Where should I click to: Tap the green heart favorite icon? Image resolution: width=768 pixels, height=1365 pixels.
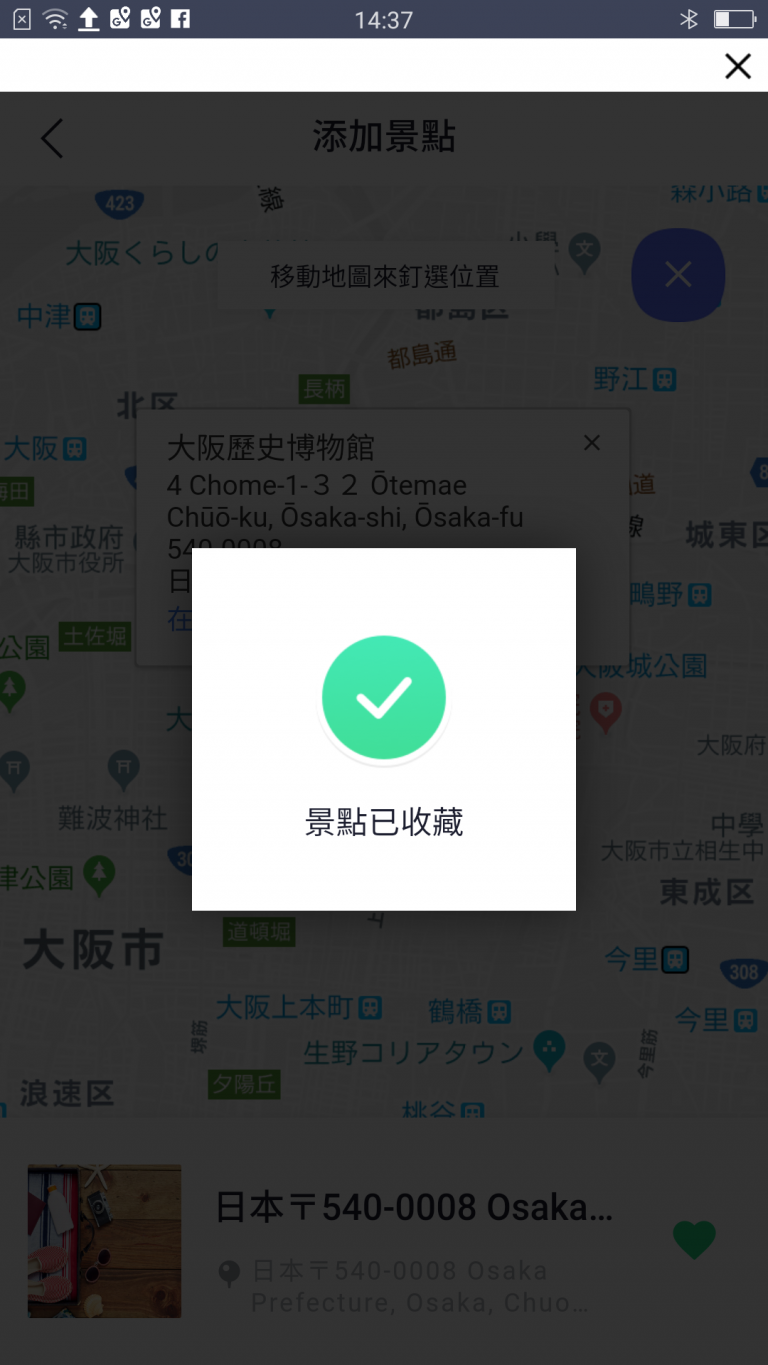pos(694,1240)
